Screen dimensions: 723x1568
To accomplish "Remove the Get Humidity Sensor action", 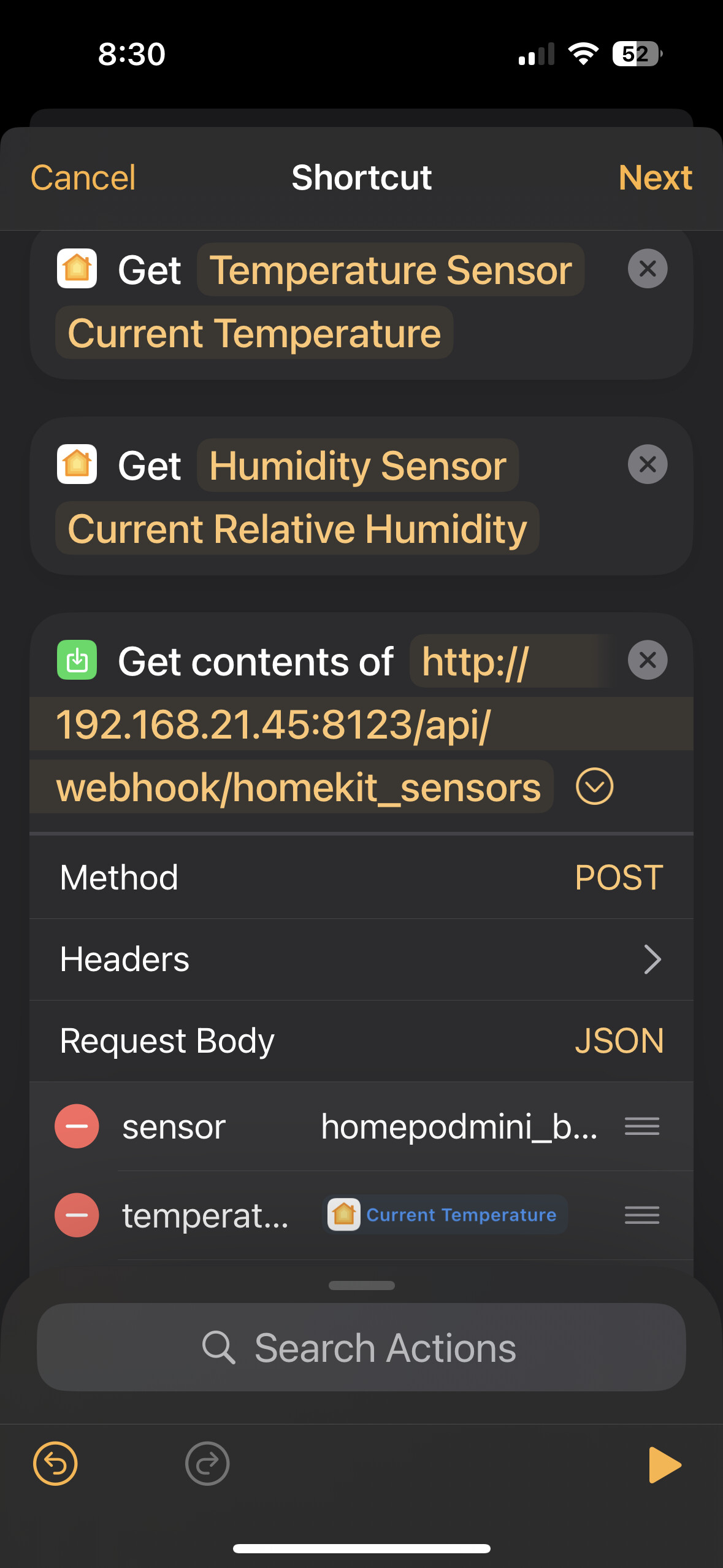I will coord(647,464).
